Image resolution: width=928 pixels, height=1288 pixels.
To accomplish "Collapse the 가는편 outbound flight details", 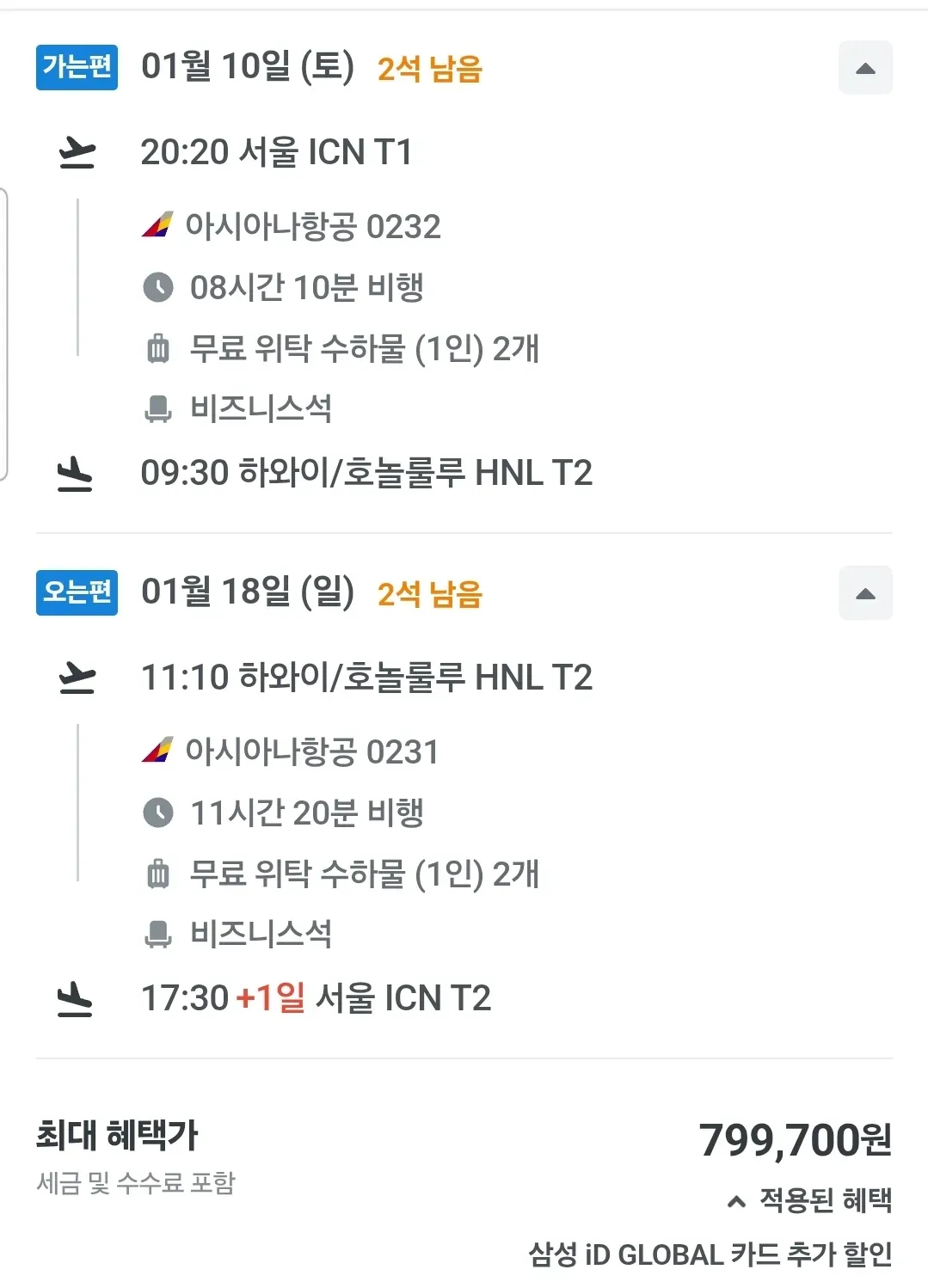I will point(864,67).
